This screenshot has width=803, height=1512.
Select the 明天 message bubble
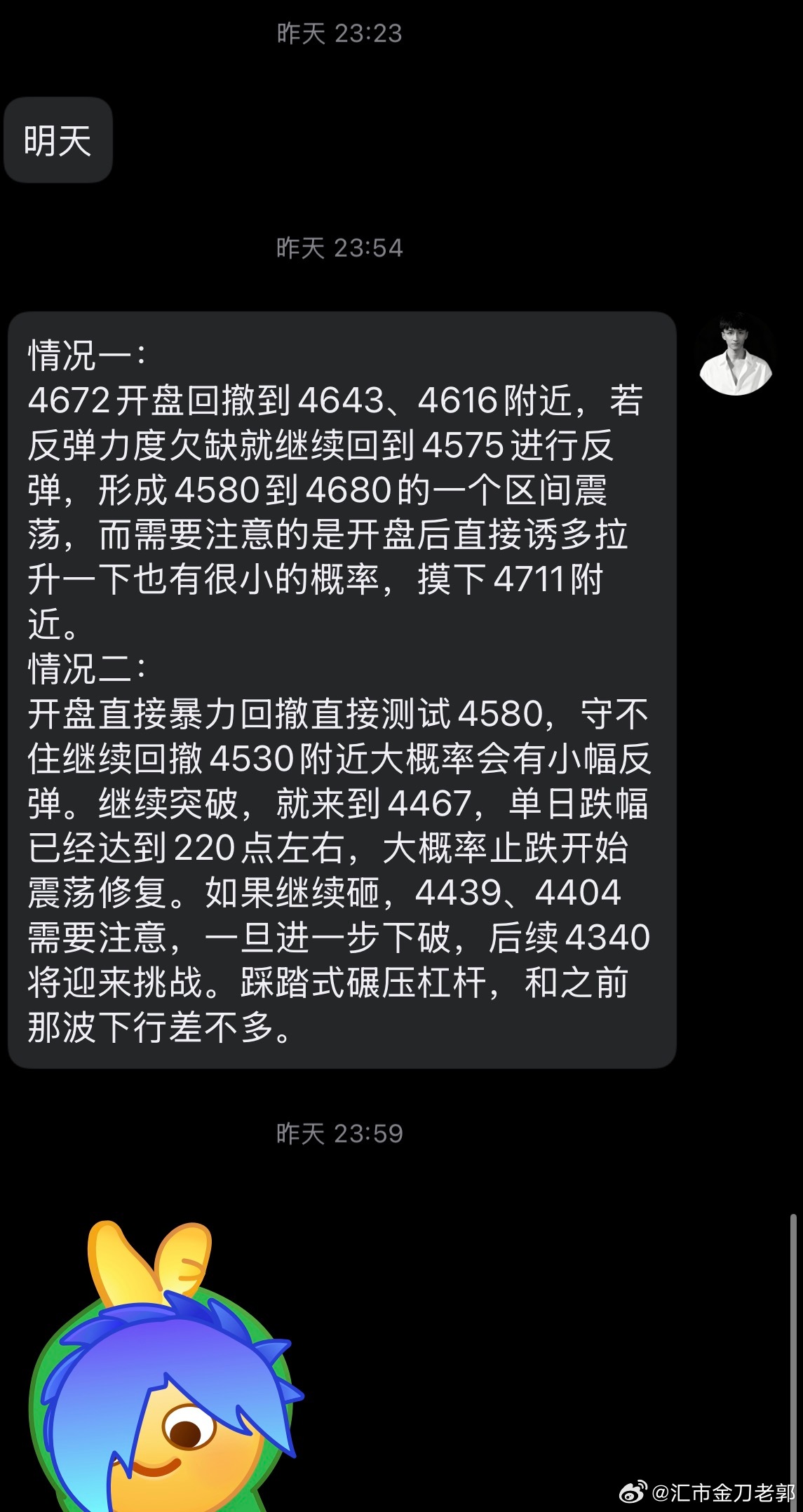click(58, 140)
